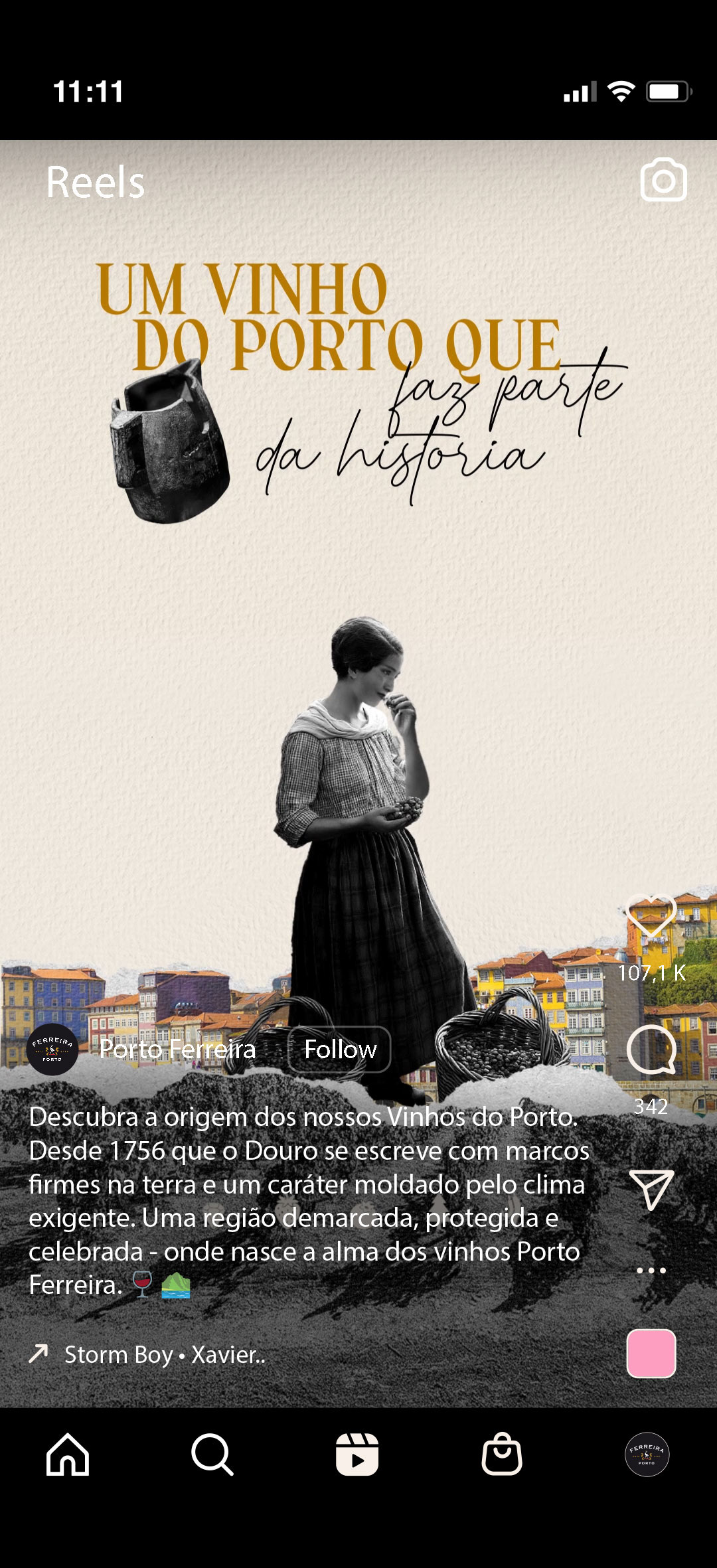Image resolution: width=717 pixels, height=1568 pixels.
Task: Follow the Porto Ferreira account
Action: tap(339, 1050)
